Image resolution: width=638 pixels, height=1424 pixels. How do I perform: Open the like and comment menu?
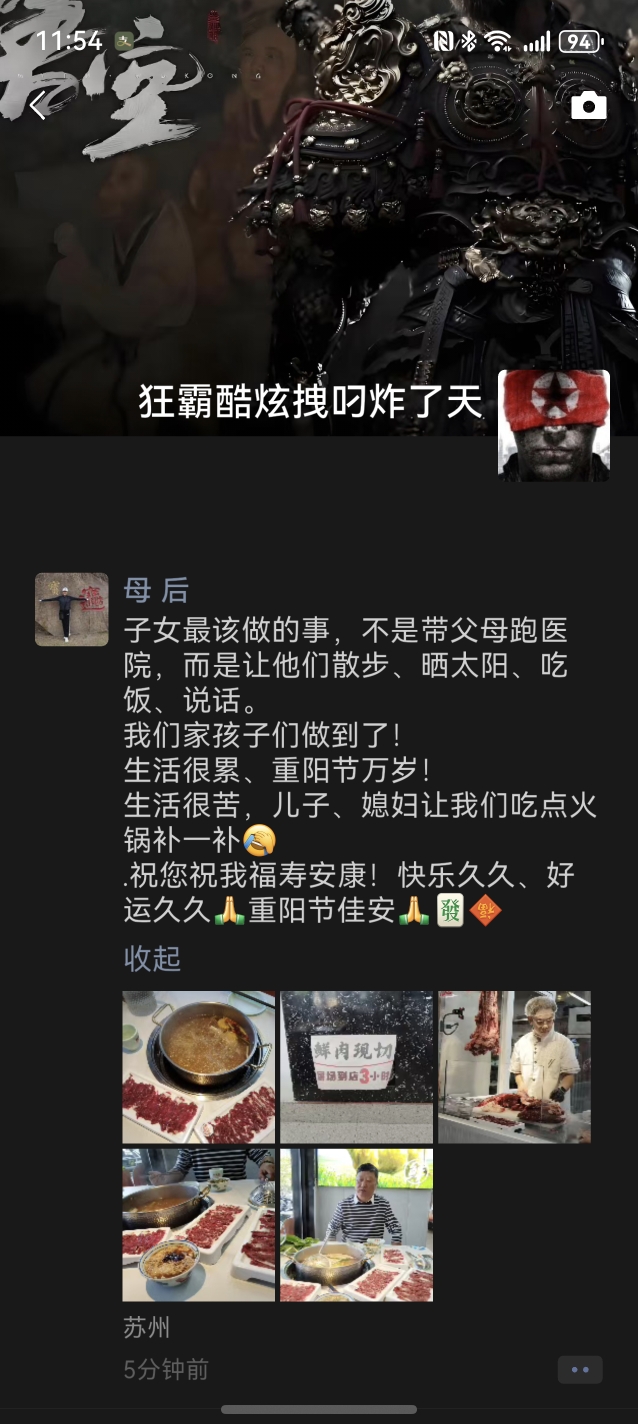point(580,1369)
